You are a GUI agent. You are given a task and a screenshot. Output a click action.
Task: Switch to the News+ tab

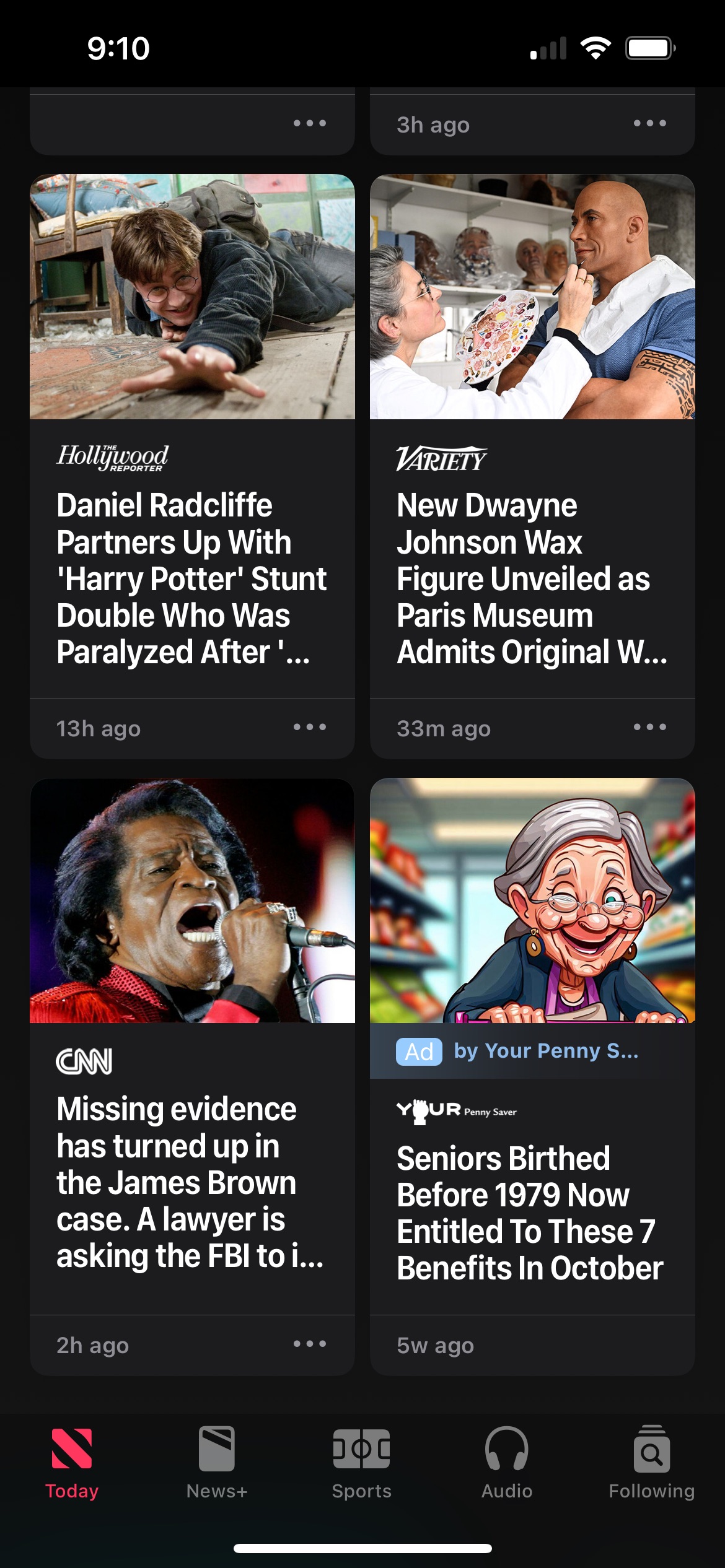click(217, 1463)
